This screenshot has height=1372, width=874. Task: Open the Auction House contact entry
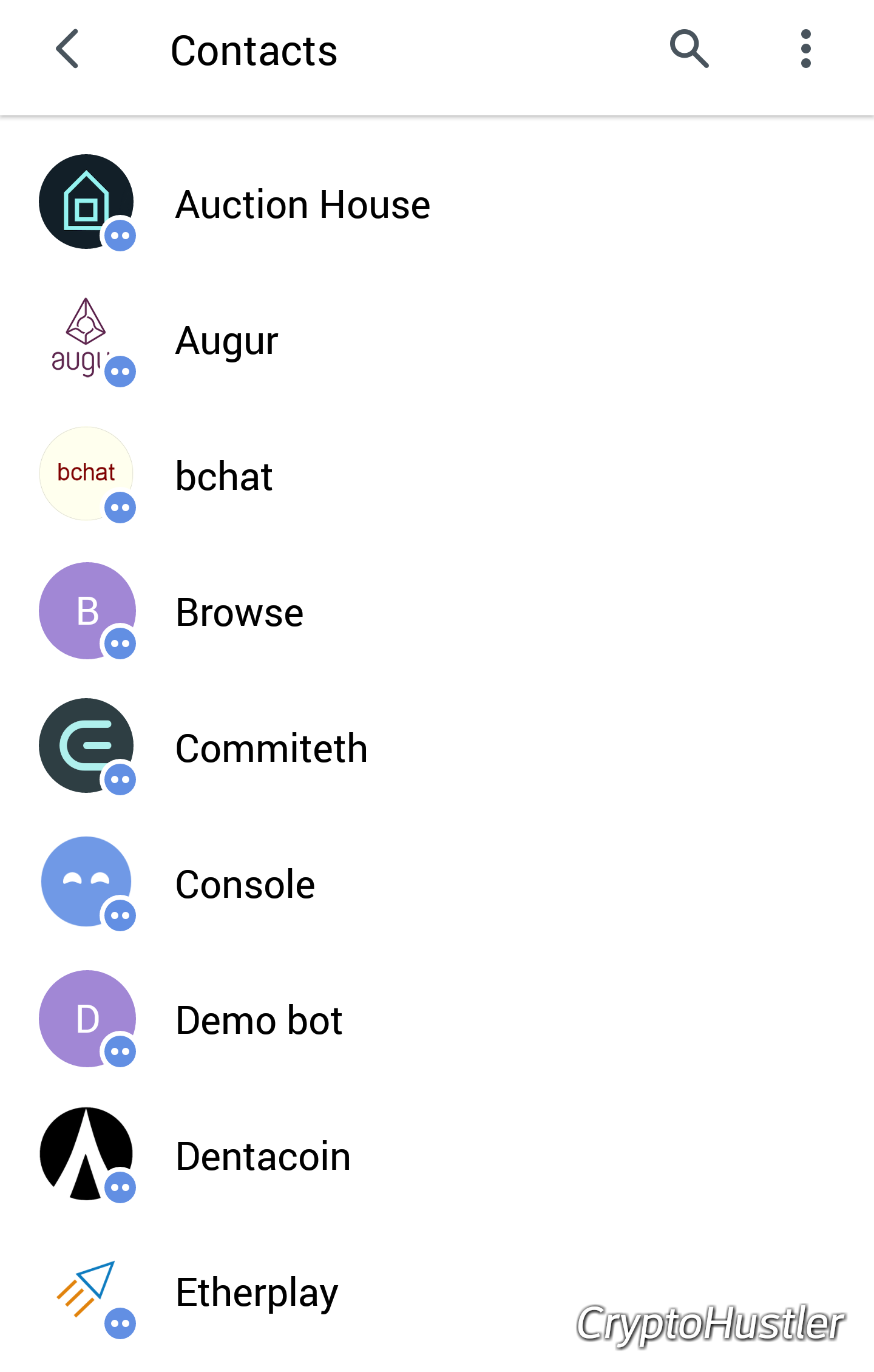[302, 203]
